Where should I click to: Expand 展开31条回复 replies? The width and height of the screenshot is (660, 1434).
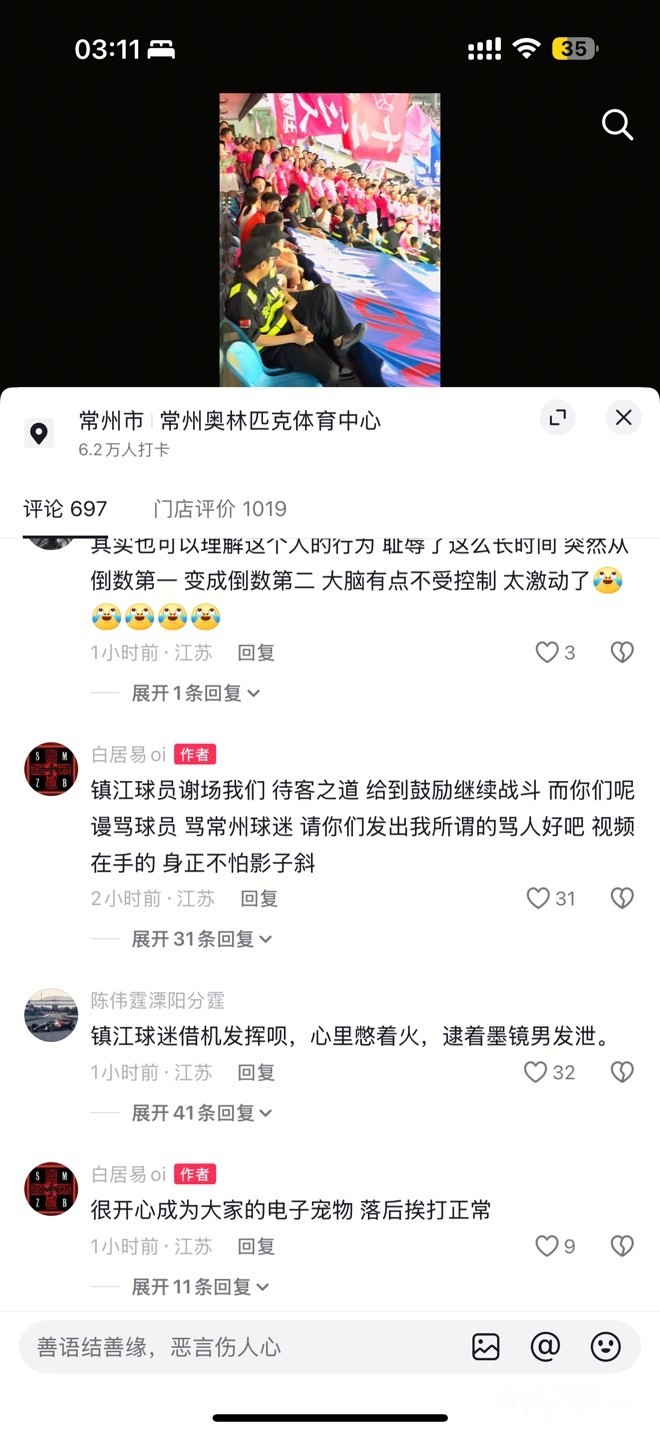click(201, 939)
